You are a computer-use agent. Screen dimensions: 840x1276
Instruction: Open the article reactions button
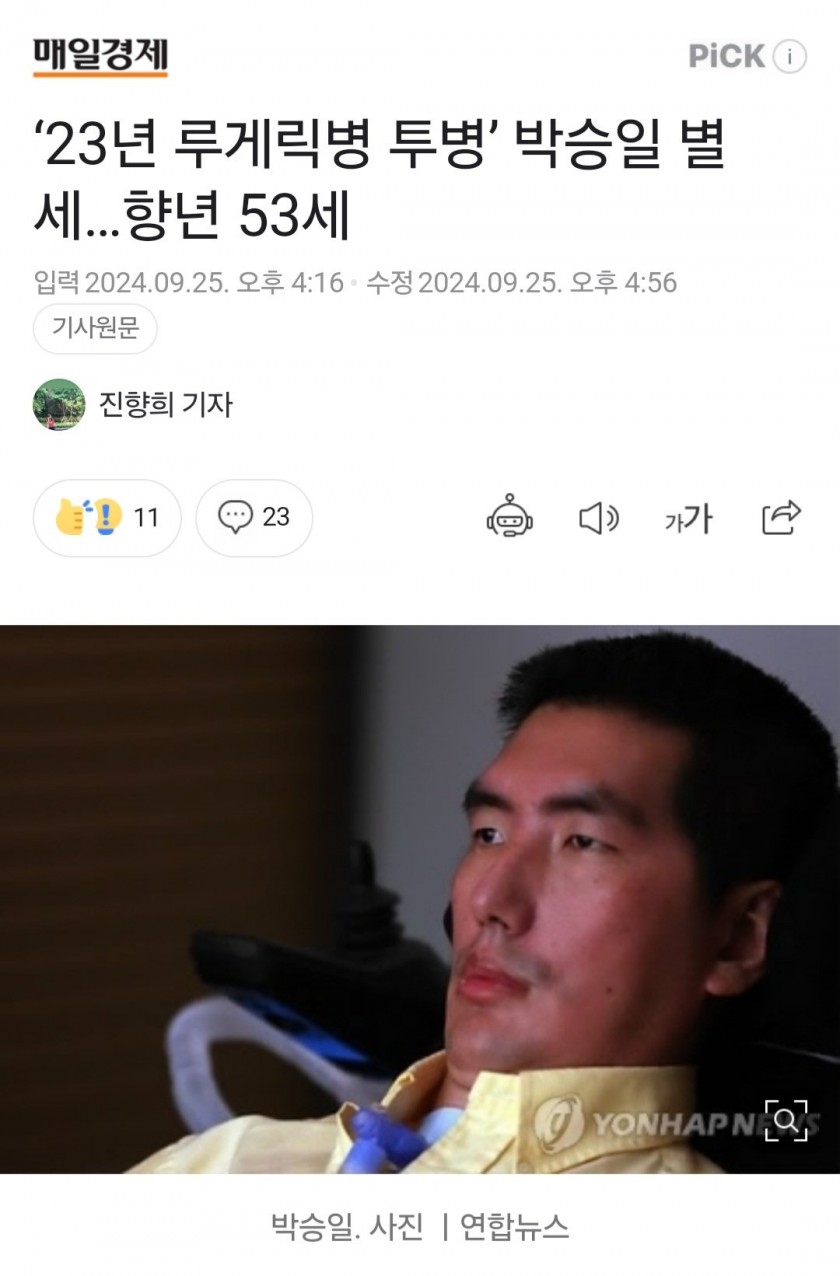coord(107,517)
